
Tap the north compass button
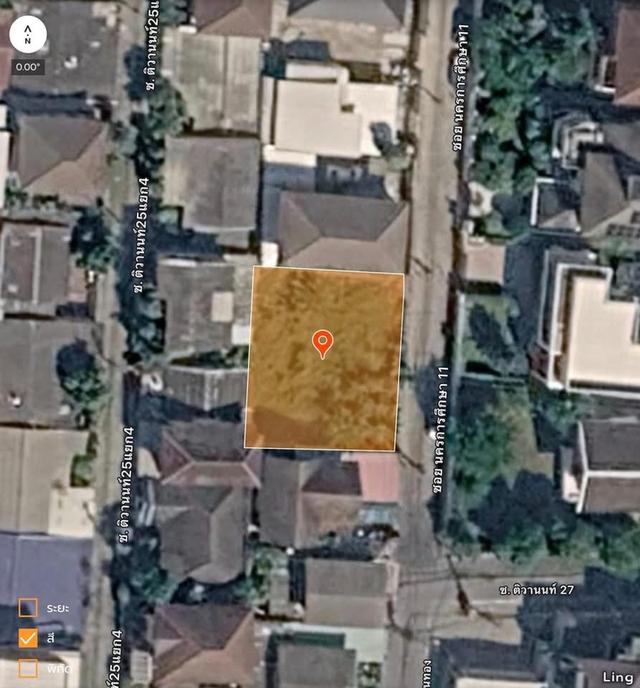click(28, 34)
